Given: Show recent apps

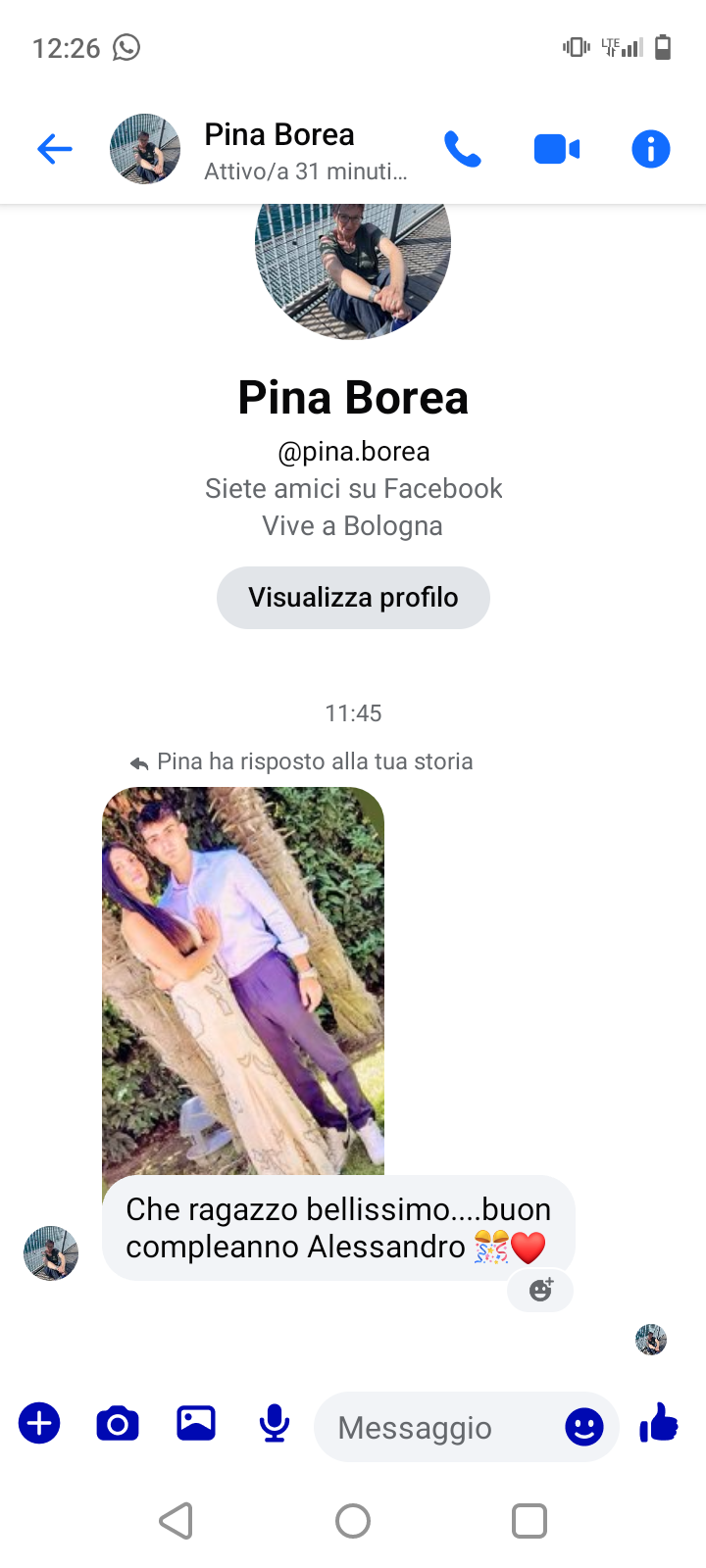Looking at the screenshot, I should coord(529,1521).
